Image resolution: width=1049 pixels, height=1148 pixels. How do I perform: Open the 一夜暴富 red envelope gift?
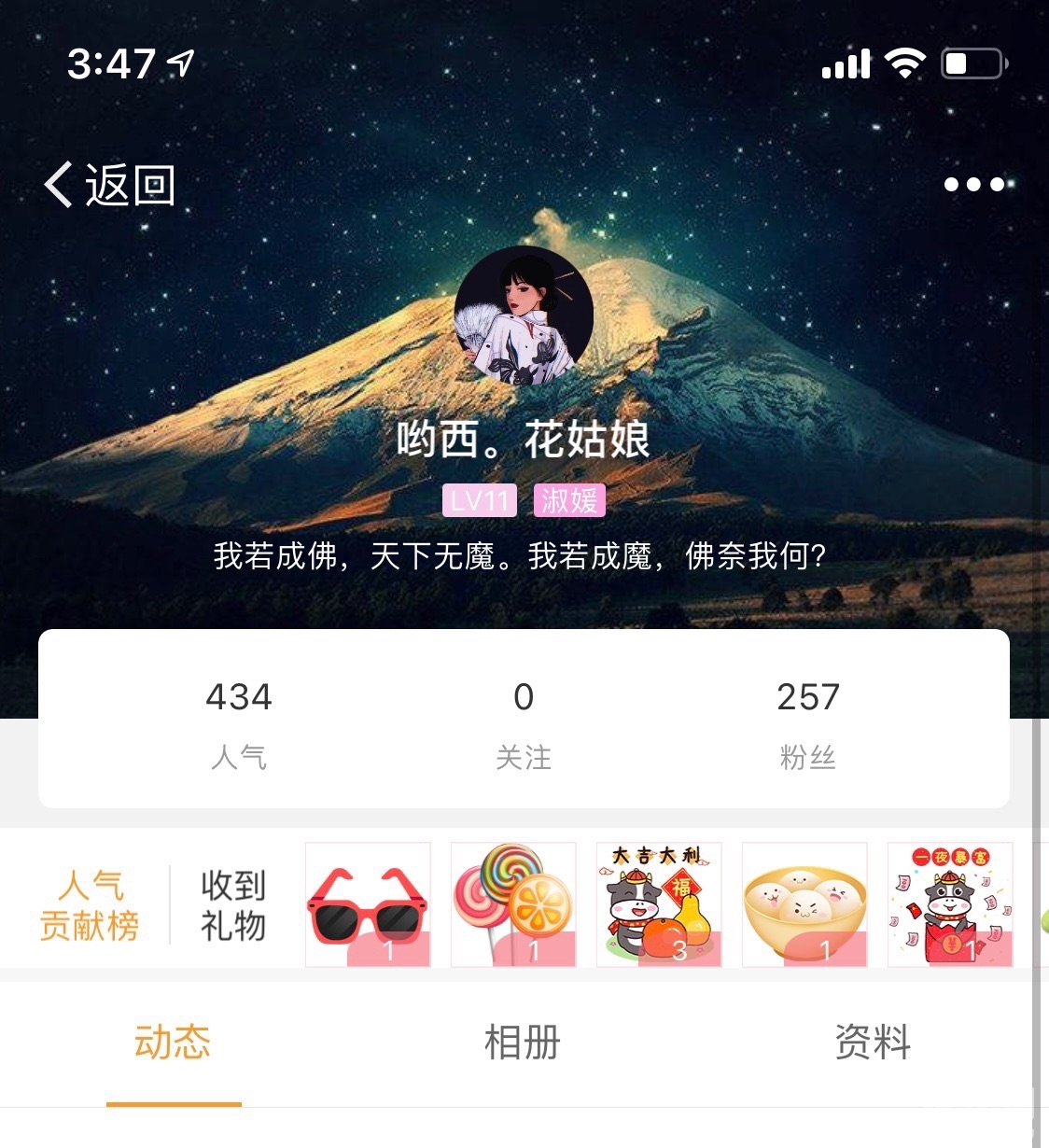[950, 904]
